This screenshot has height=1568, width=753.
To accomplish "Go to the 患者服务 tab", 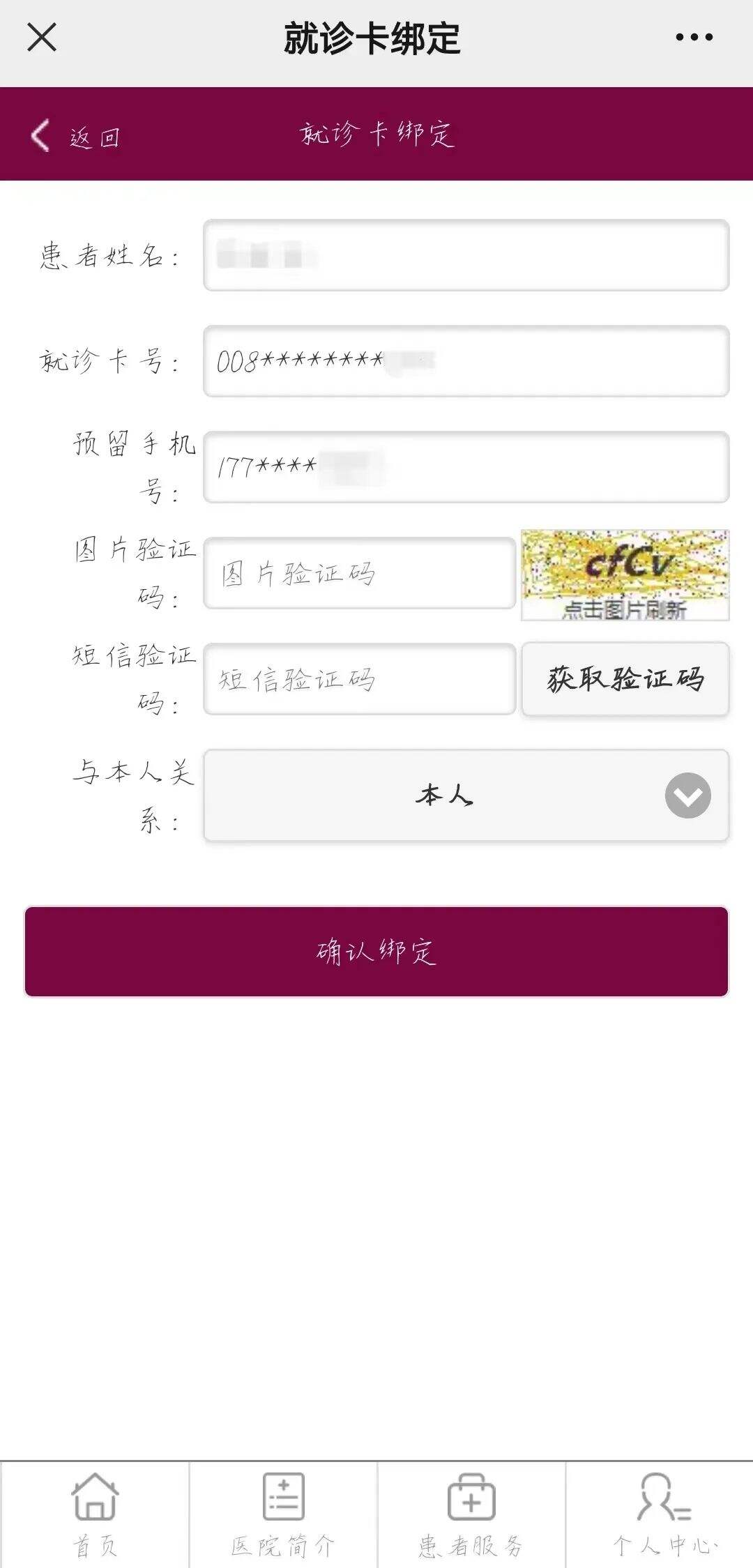I will 471,1514.
